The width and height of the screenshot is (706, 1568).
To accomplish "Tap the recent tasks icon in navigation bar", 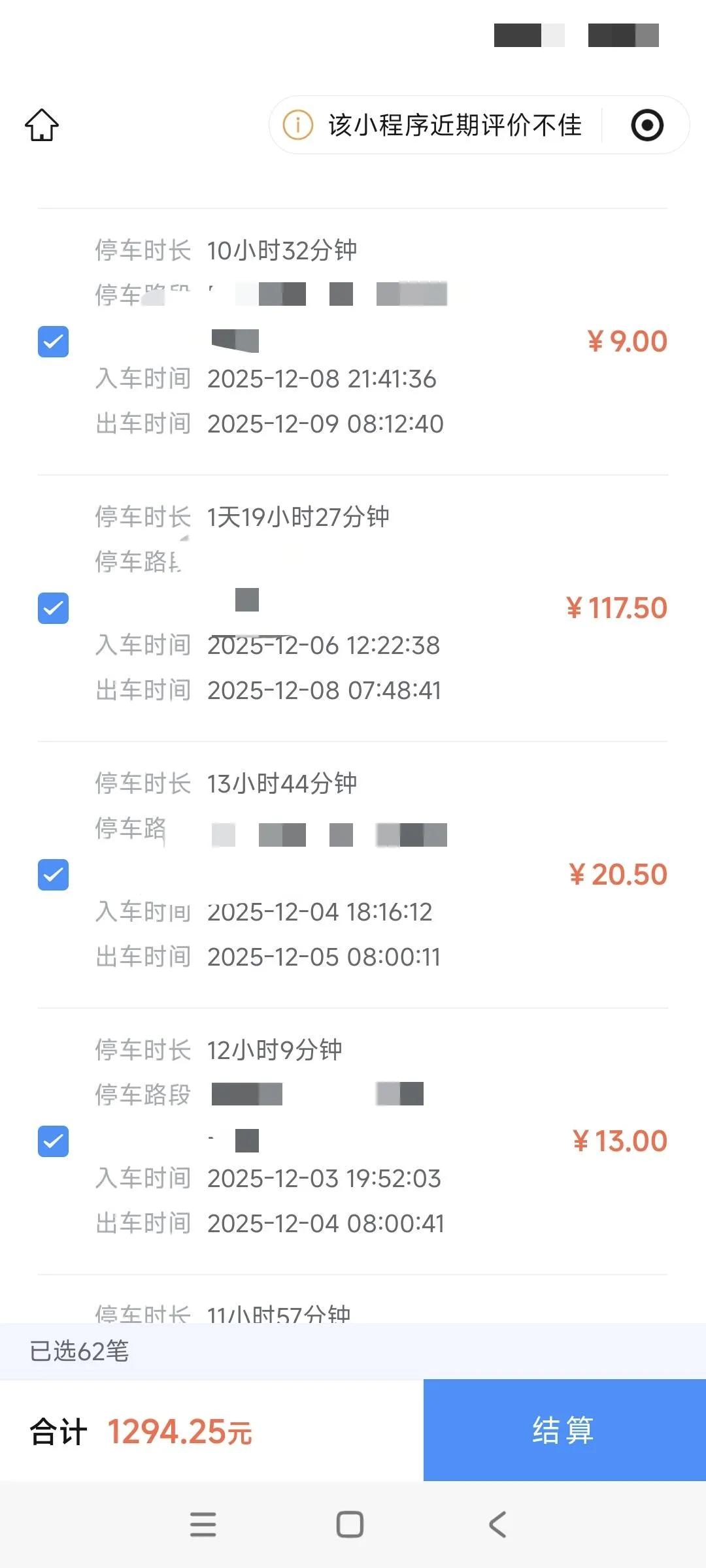I will tap(204, 1526).
